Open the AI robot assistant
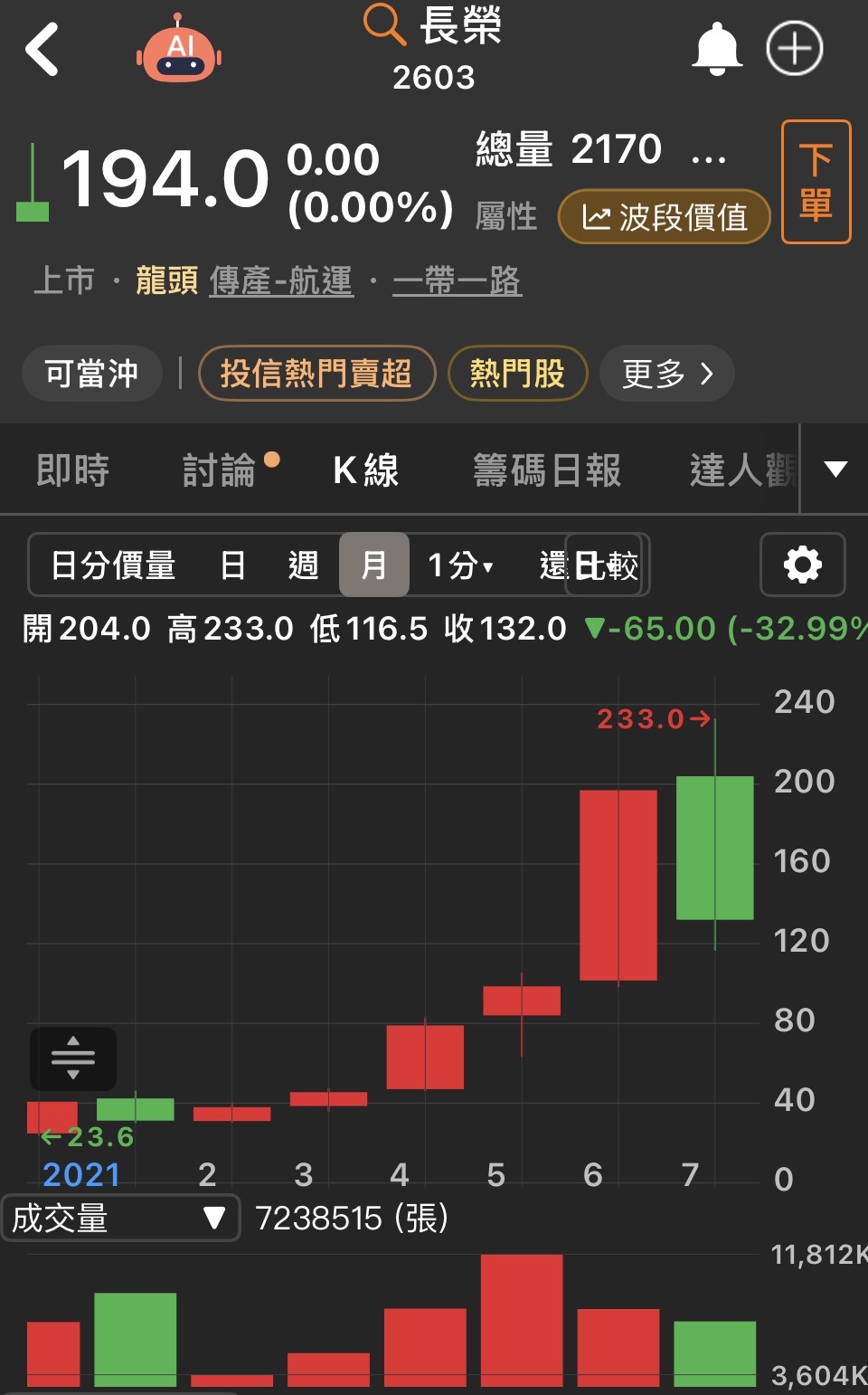This screenshot has height=1395, width=868. click(179, 51)
